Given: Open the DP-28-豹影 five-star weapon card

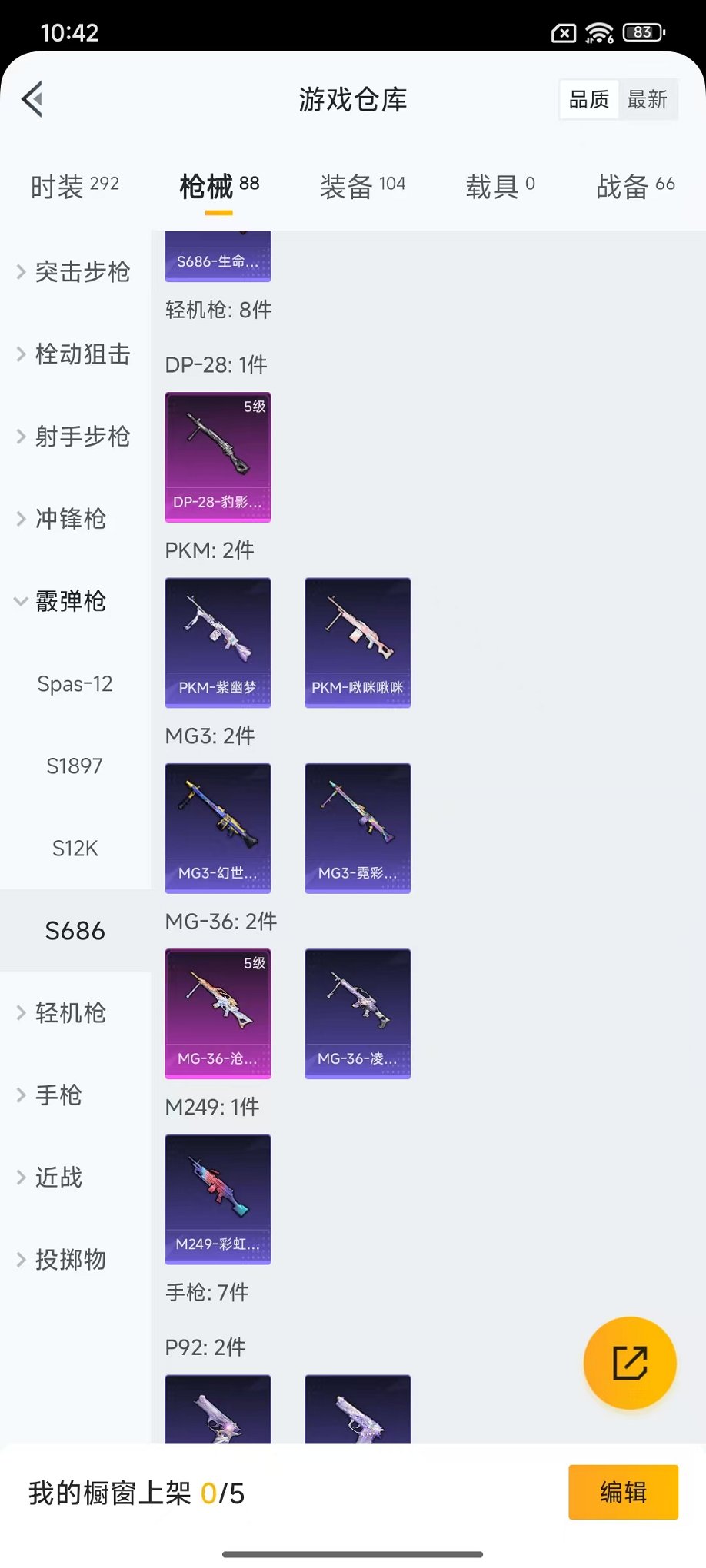Looking at the screenshot, I should point(218,458).
